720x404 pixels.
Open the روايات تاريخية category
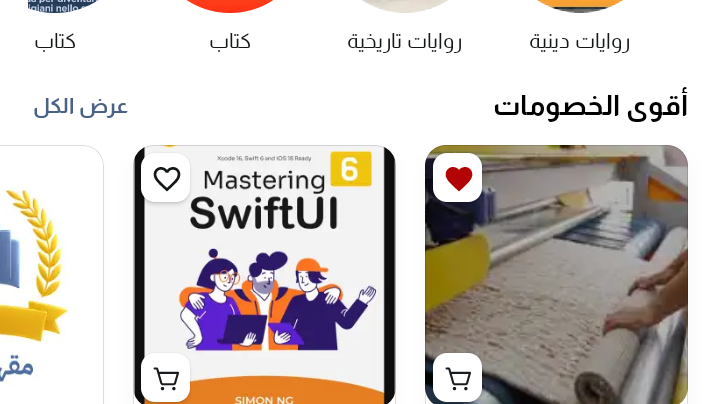coord(405,41)
